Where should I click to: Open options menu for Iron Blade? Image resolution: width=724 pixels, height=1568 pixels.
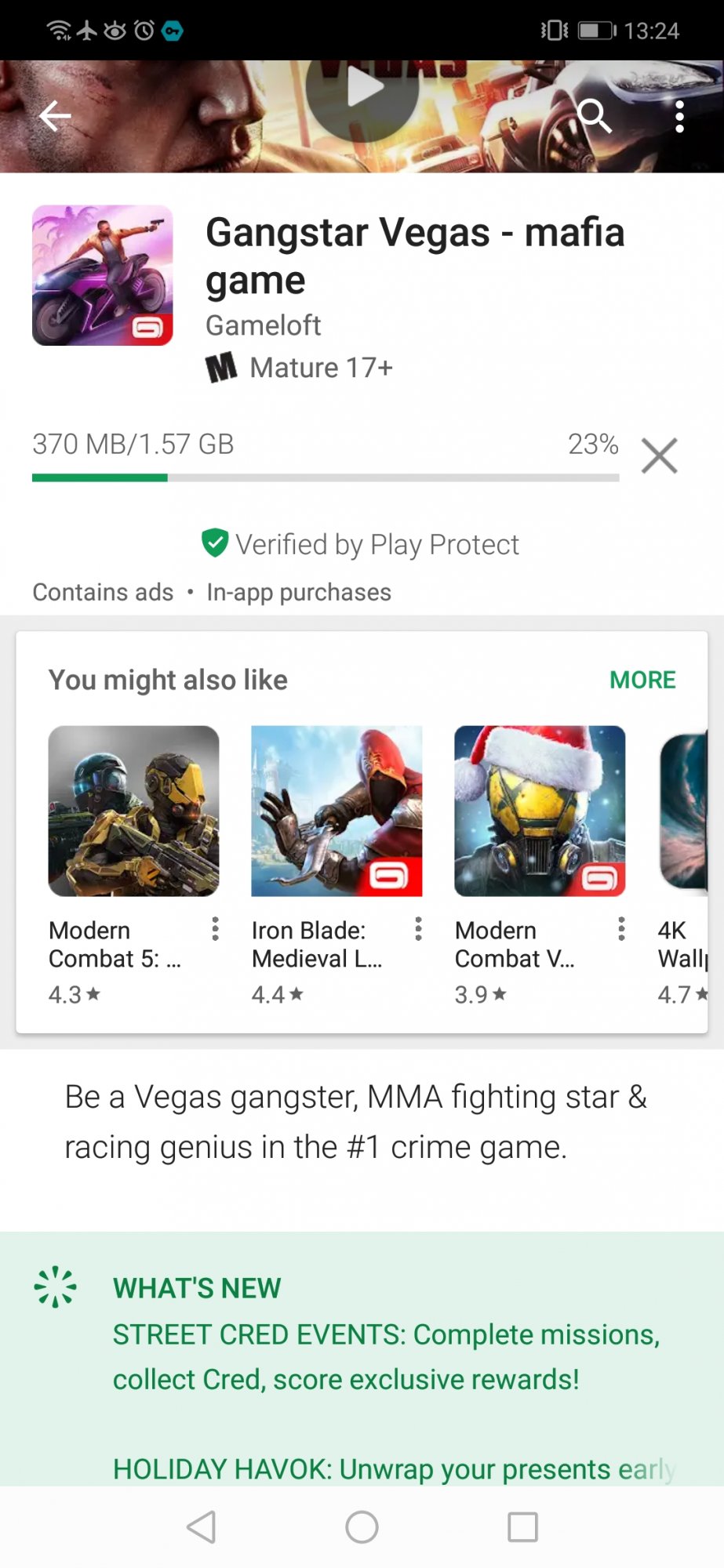418,929
